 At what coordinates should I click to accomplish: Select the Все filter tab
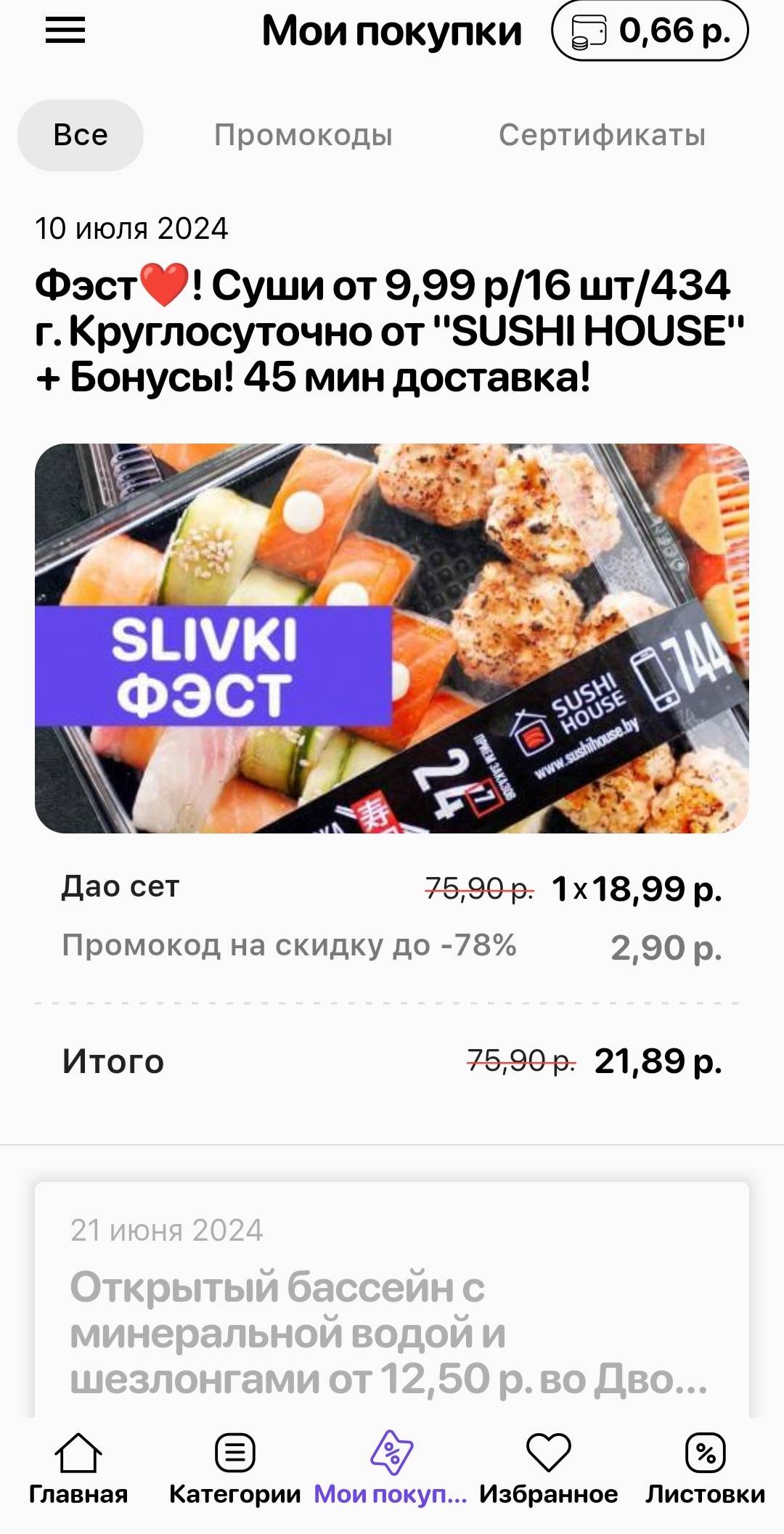(x=81, y=136)
